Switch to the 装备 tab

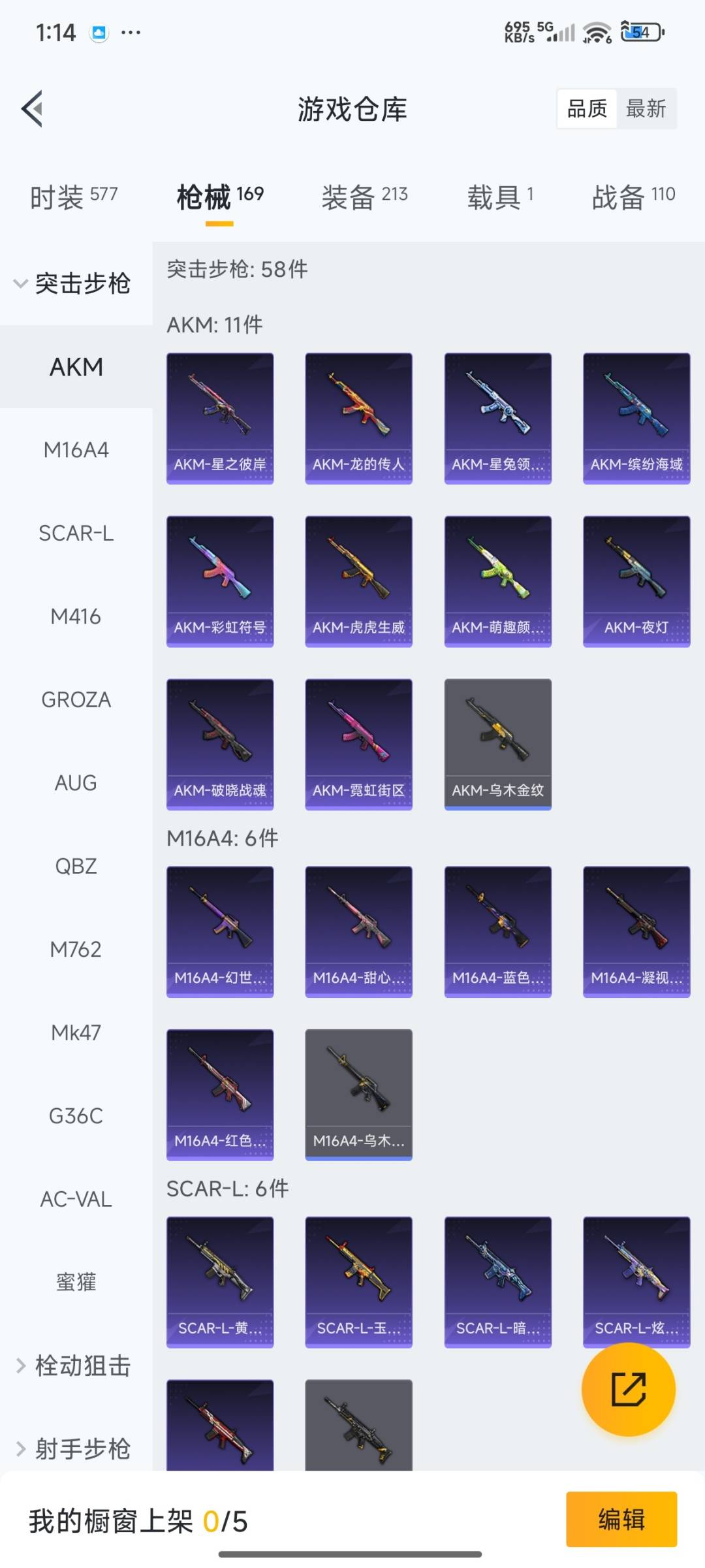click(364, 196)
